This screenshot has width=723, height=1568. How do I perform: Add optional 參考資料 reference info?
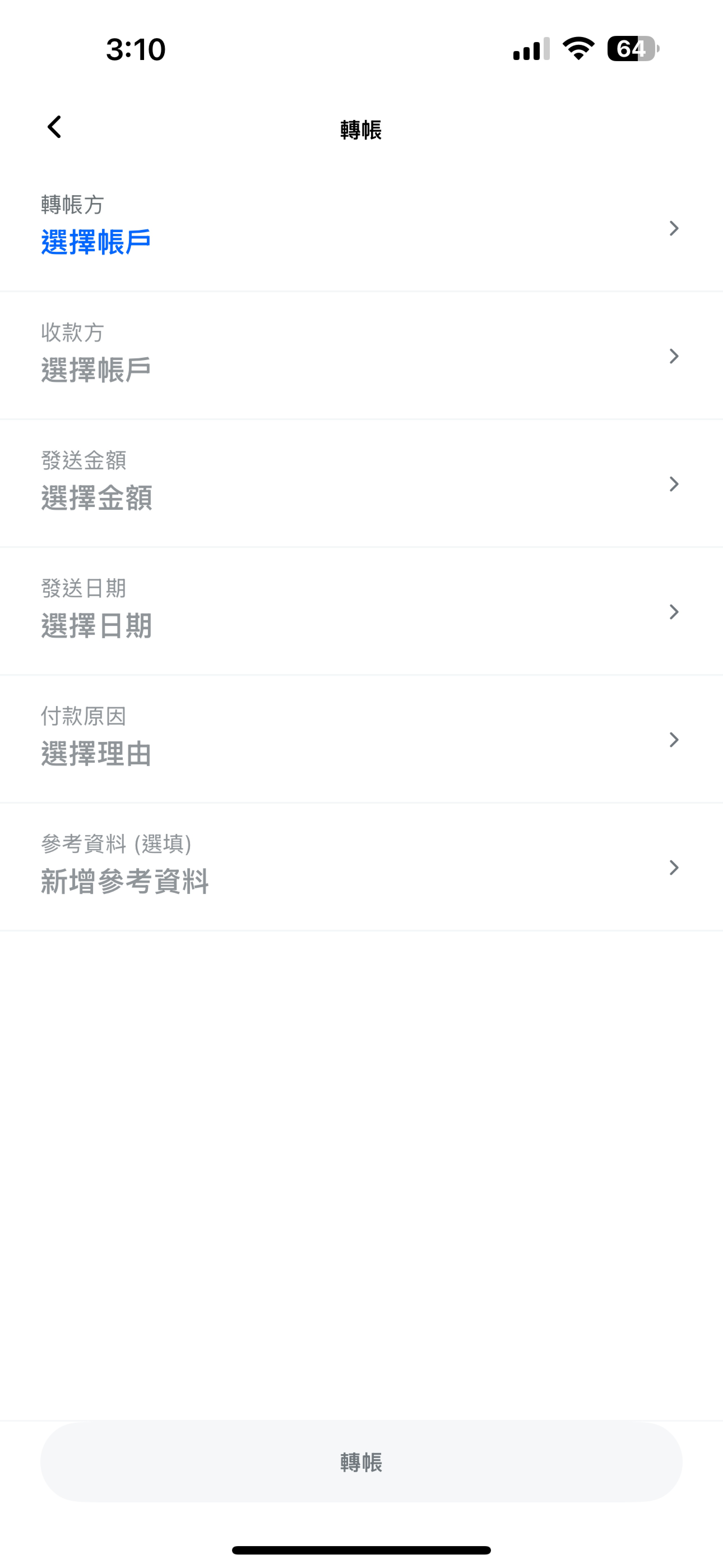tap(361, 867)
